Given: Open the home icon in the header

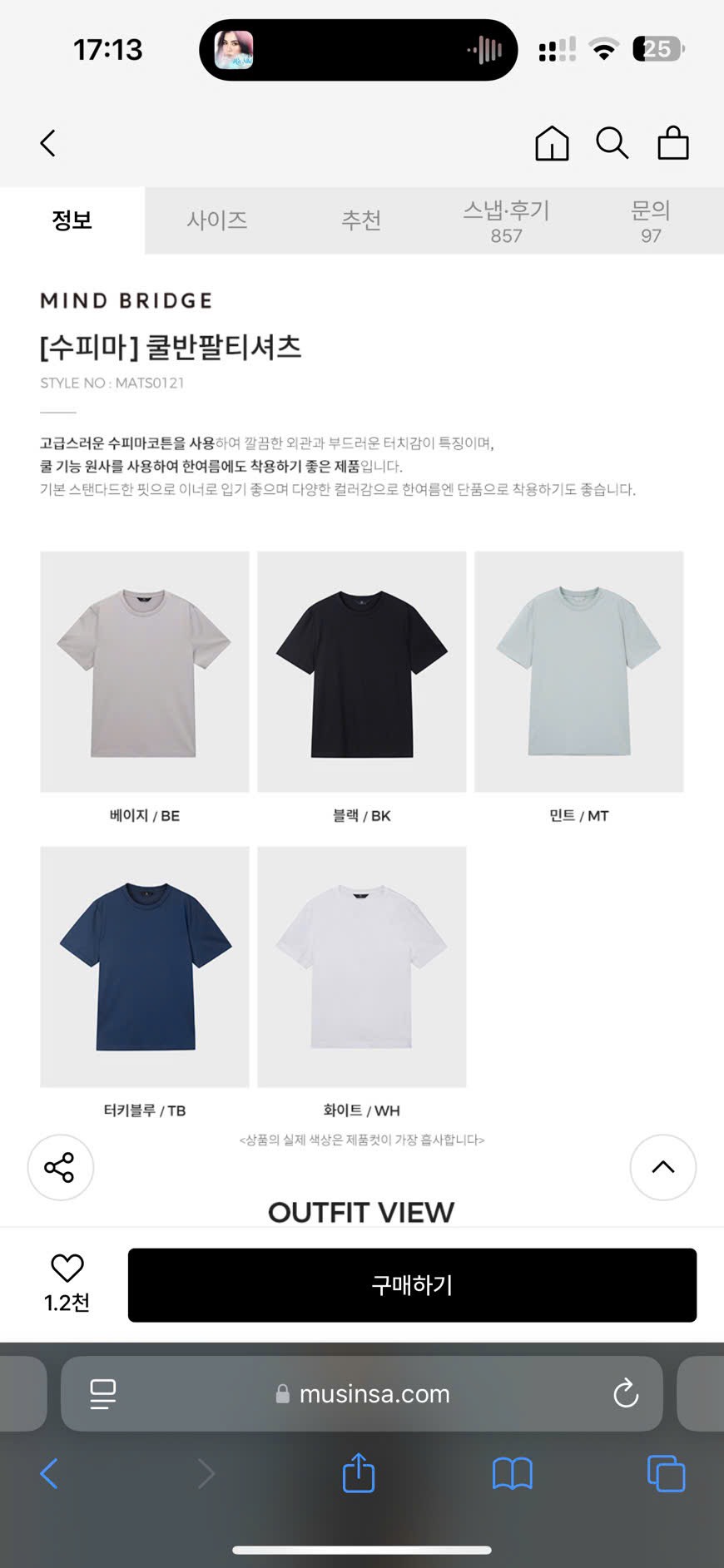Looking at the screenshot, I should click(551, 143).
